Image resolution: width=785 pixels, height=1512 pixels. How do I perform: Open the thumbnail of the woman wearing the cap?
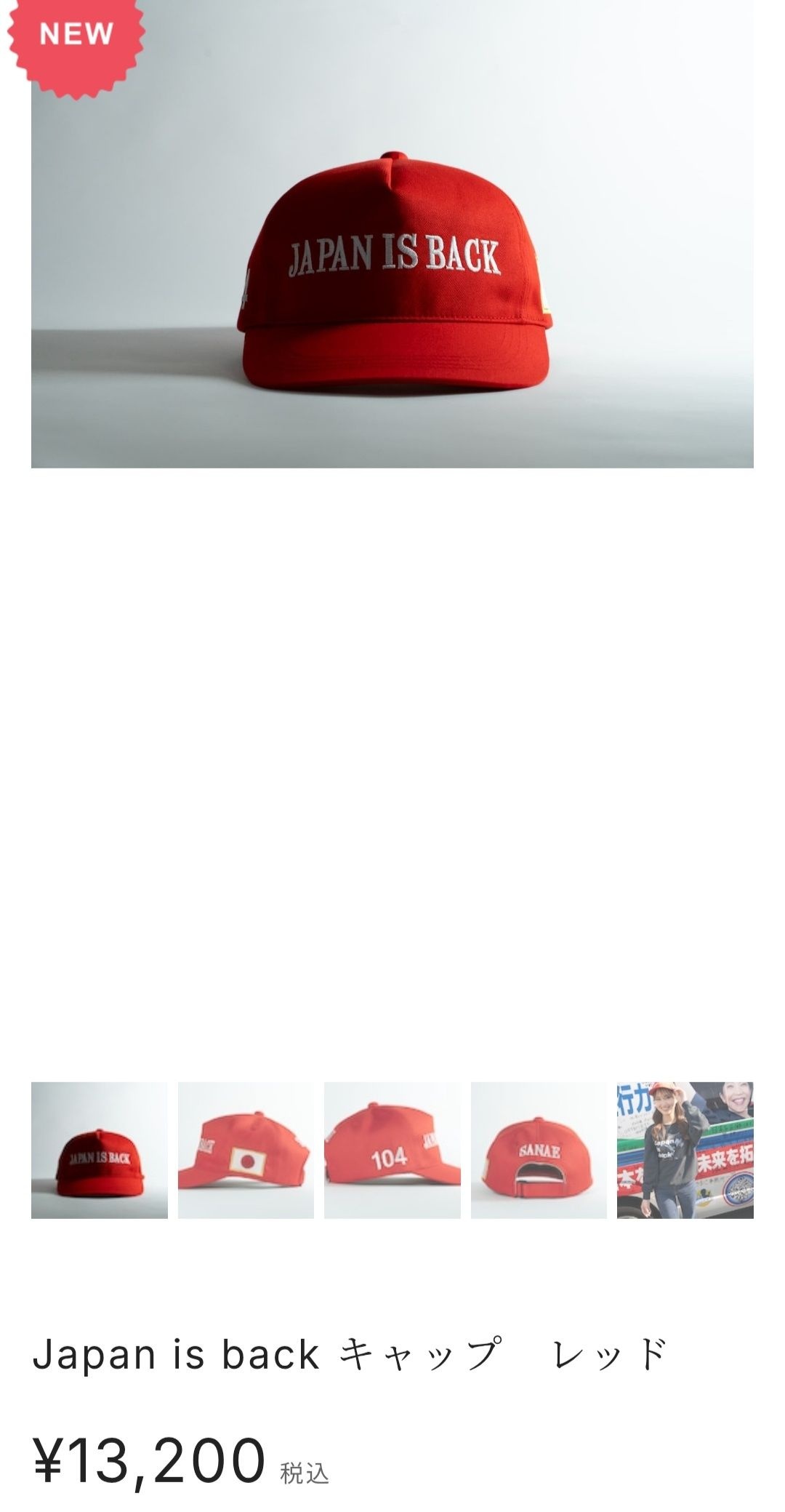click(x=685, y=1150)
